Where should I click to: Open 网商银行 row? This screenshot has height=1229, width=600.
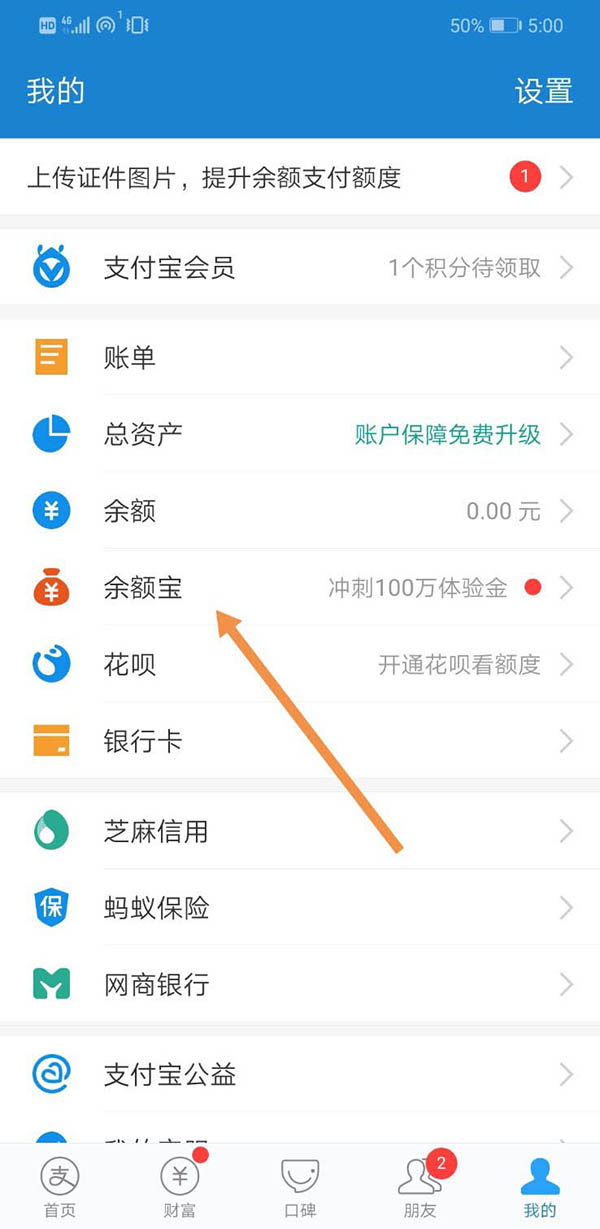pyautogui.click(x=300, y=984)
